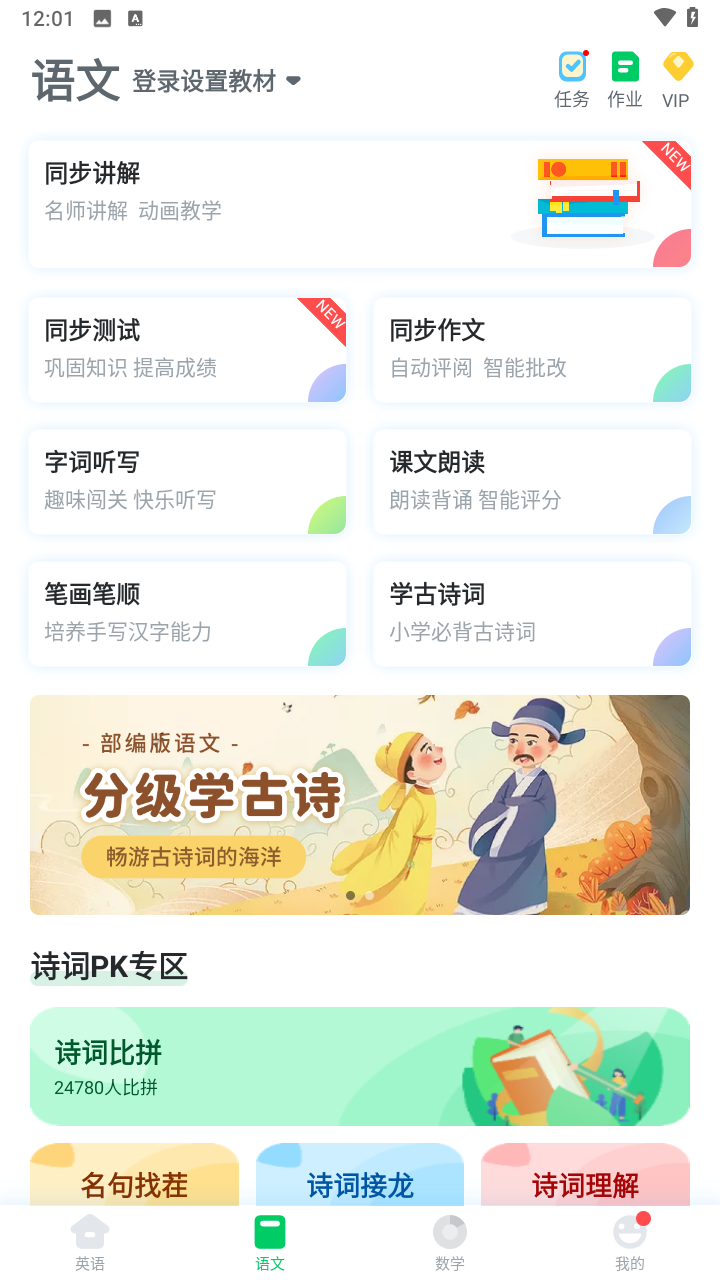
Task: Open the VIP diamond icon
Action: (677, 78)
